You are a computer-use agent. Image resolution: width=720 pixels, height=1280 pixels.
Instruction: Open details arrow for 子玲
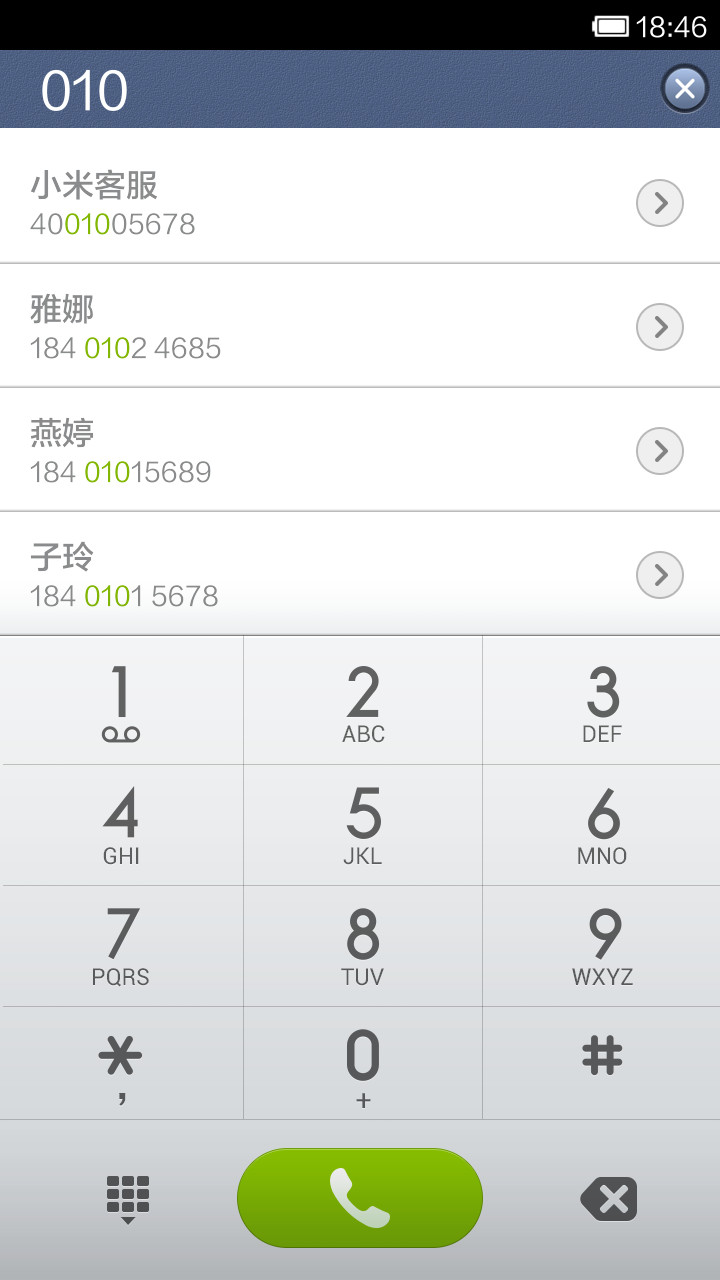click(660, 575)
